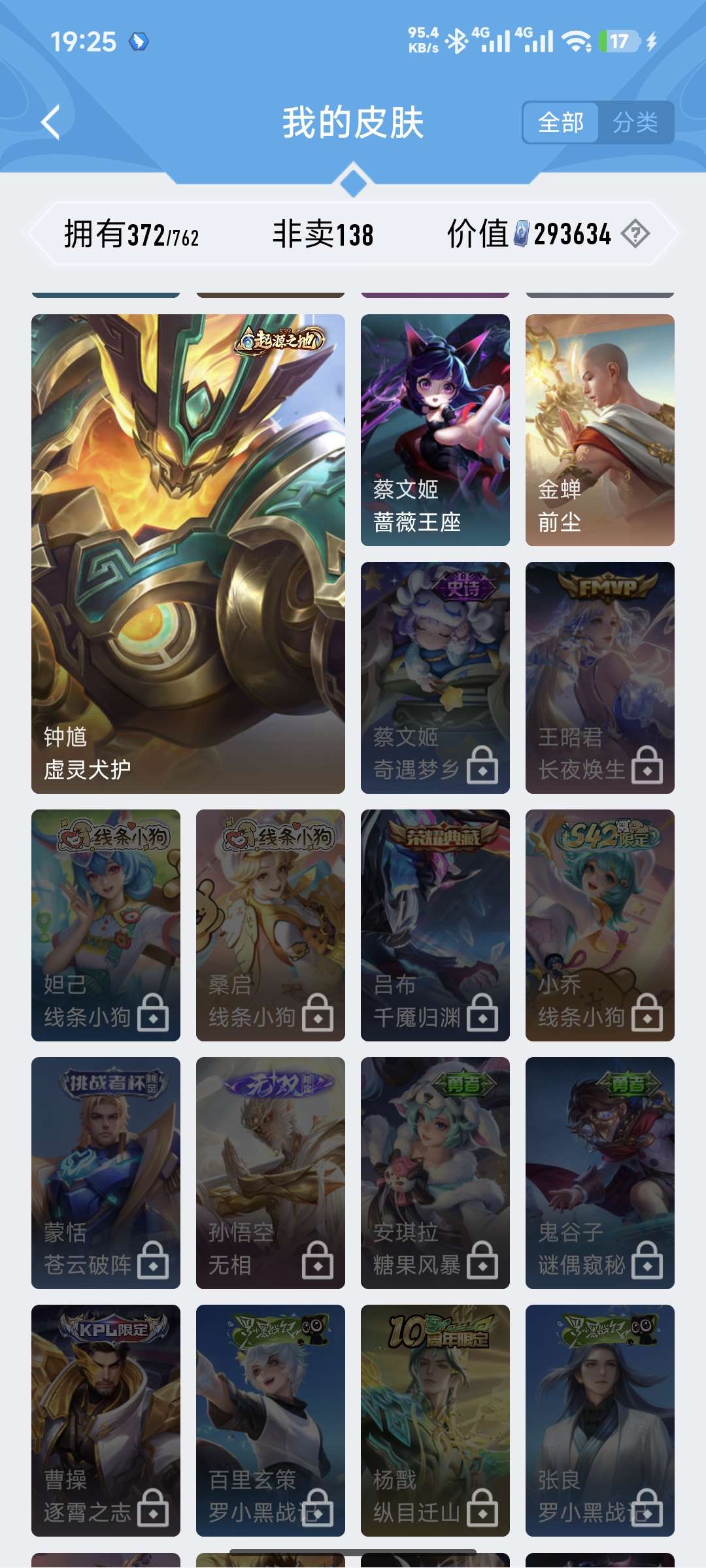The image size is (706, 1568).
Task: Open the value help question-mark icon
Action: 635,234
